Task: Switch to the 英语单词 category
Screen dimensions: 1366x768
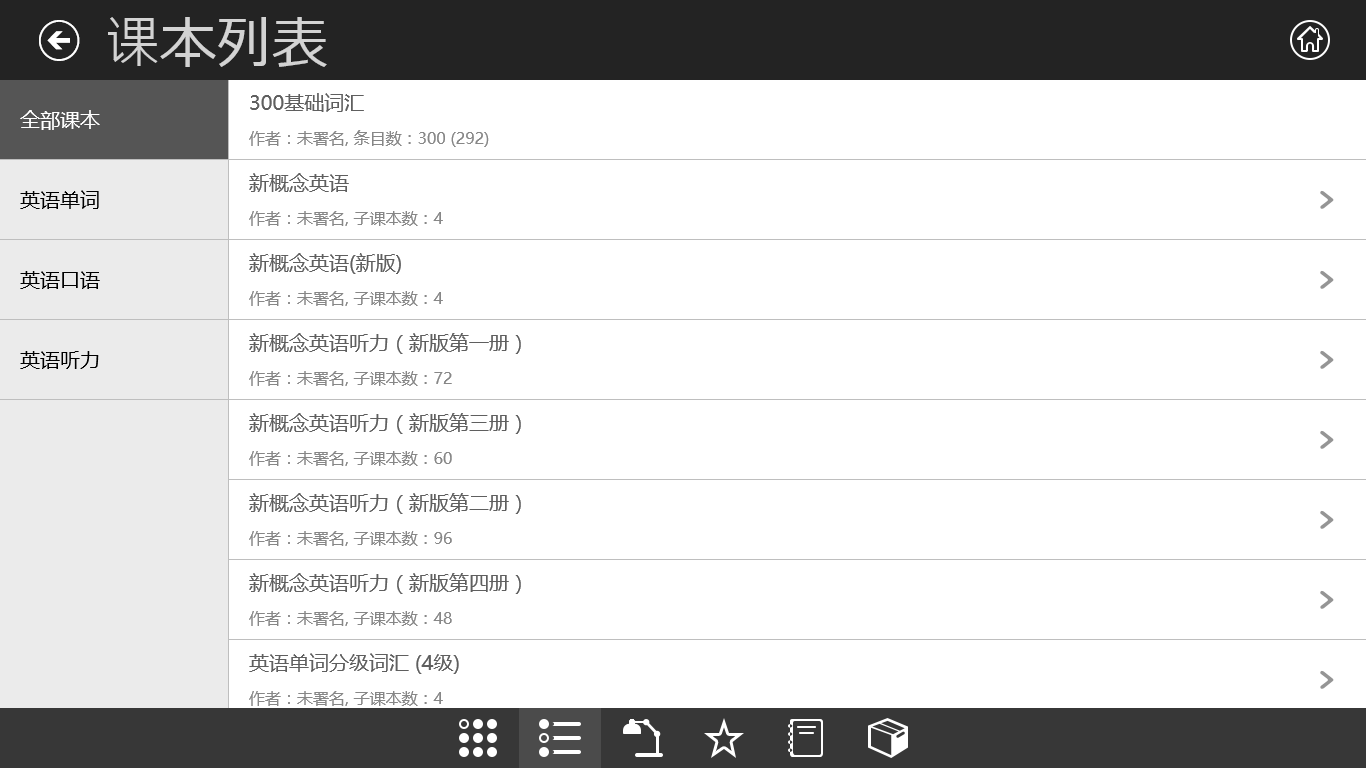Action: coord(114,200)
